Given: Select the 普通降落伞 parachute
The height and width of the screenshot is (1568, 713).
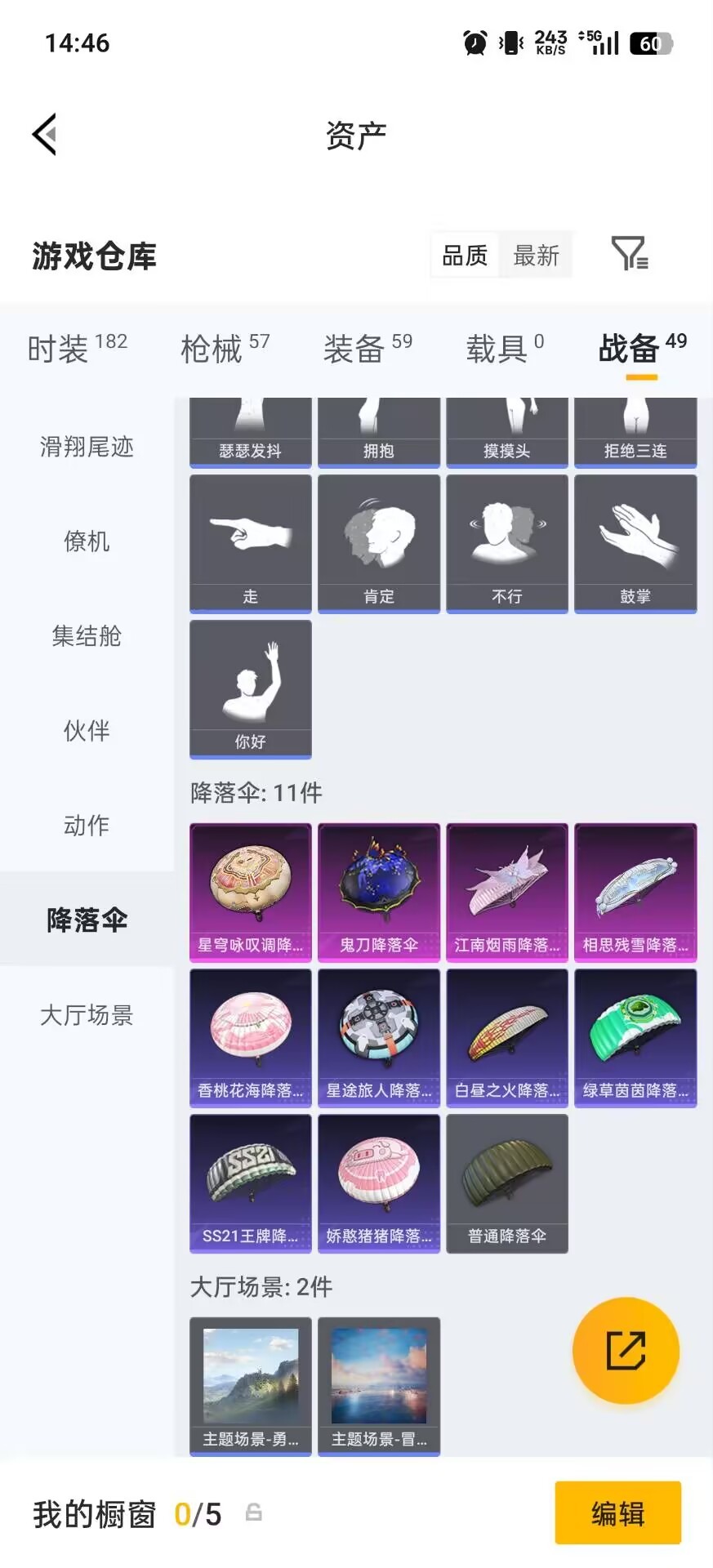Looking at the screenshot, I should tap(507, 1180).
